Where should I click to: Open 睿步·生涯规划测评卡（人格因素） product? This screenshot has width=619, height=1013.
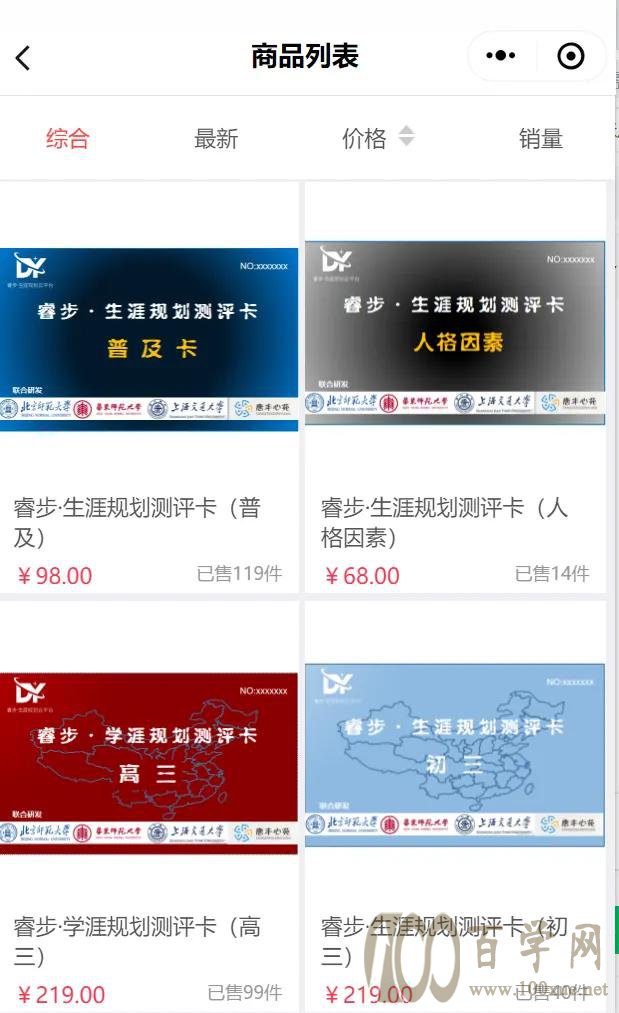click(455, 333)
